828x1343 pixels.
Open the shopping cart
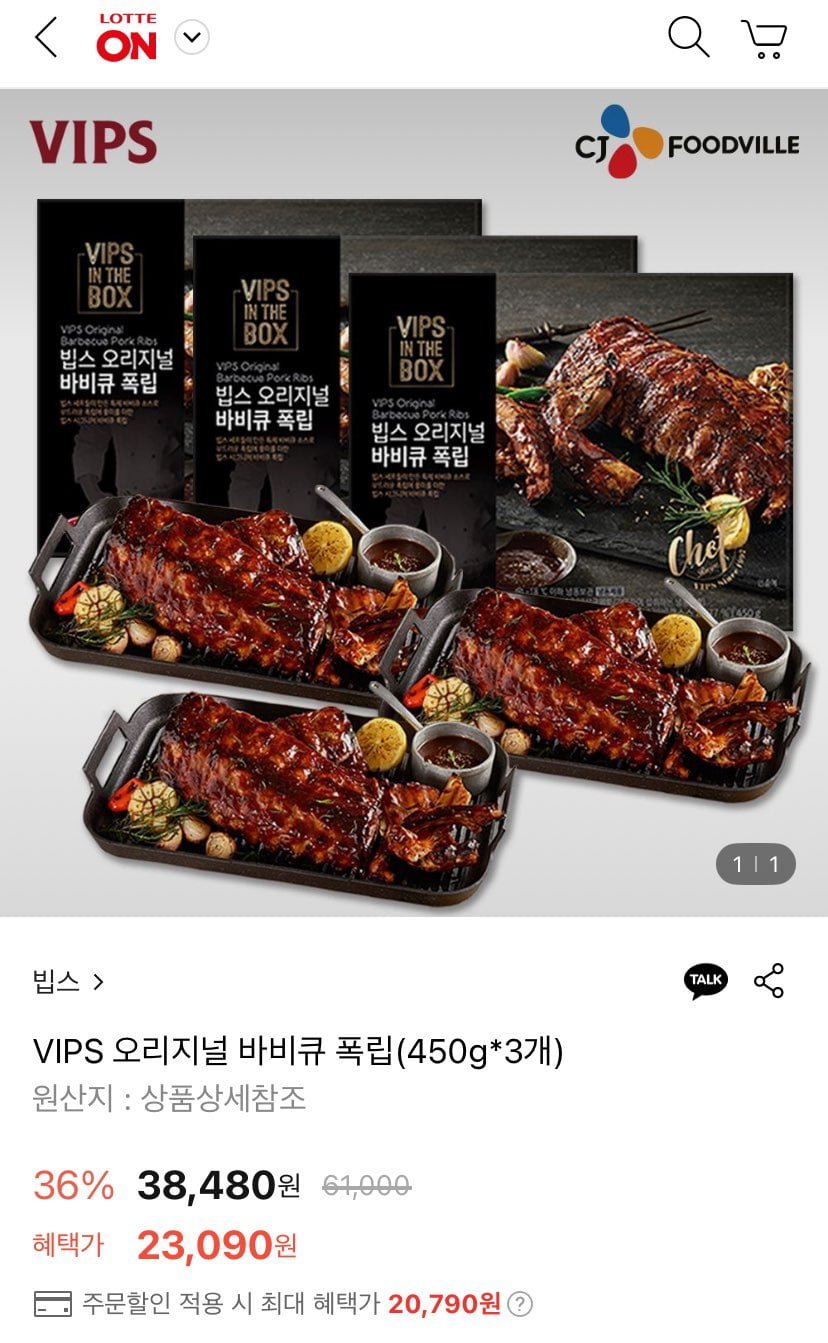pos(765,39)
